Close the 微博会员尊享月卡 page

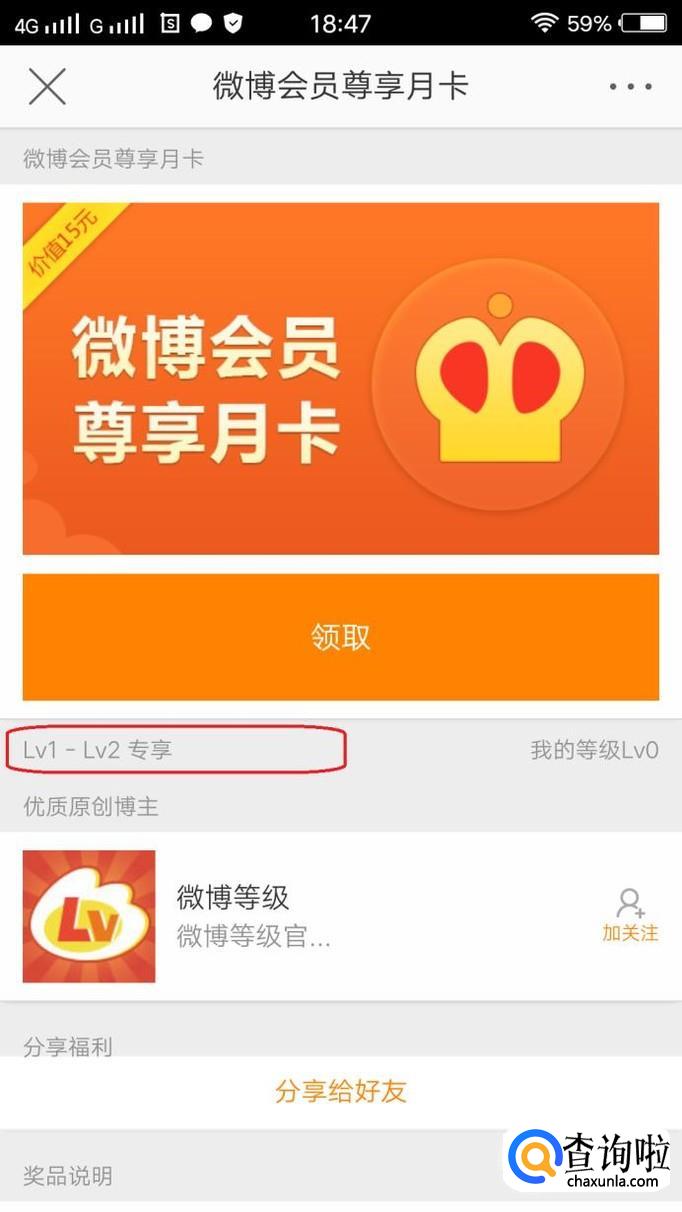[47, 87]
